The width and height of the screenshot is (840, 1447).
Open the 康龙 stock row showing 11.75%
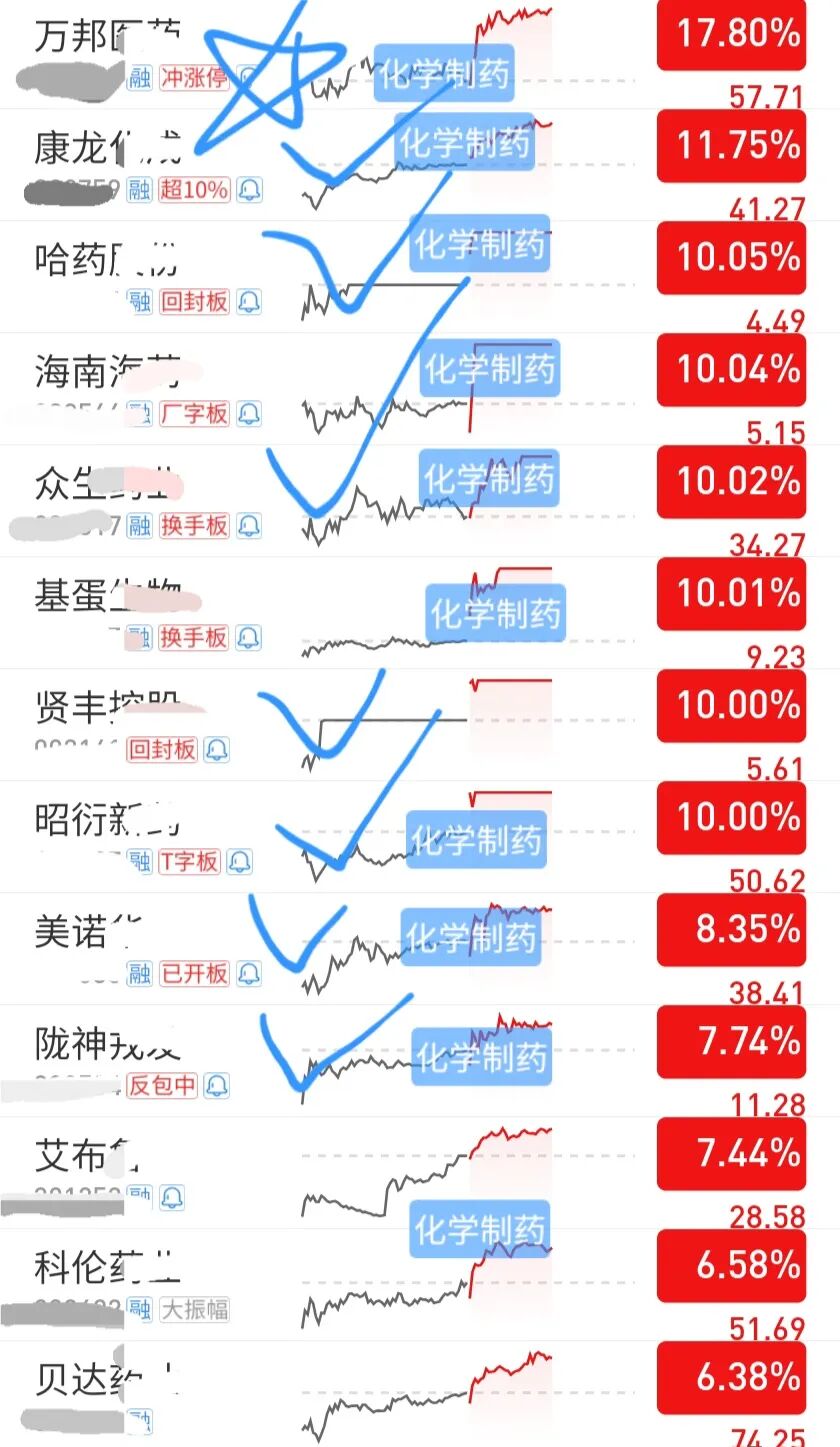(420, 165)
